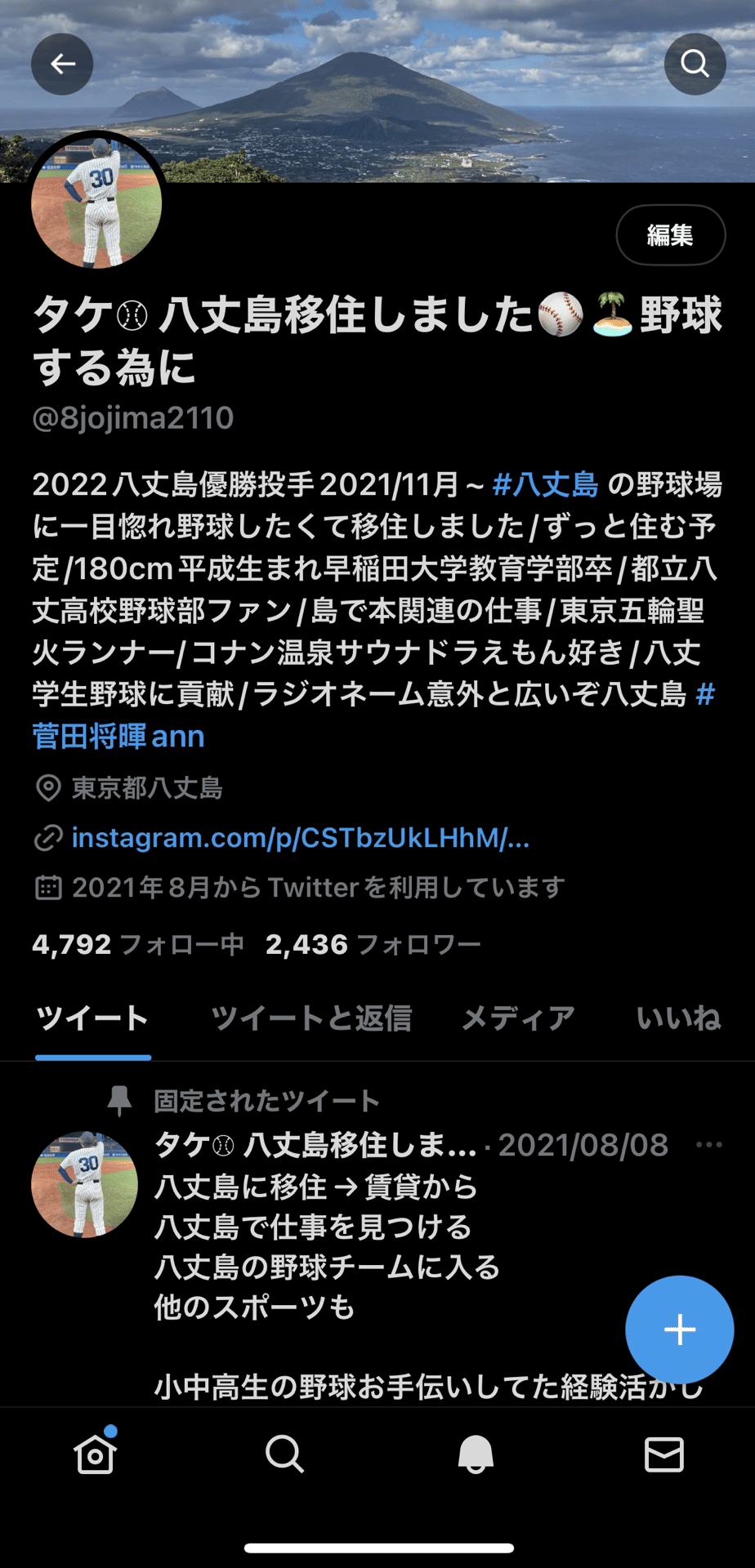The width and height of the screenshot is (755, 1568).
Task: Select the ツイート tab
Action: pos(92,1018)
